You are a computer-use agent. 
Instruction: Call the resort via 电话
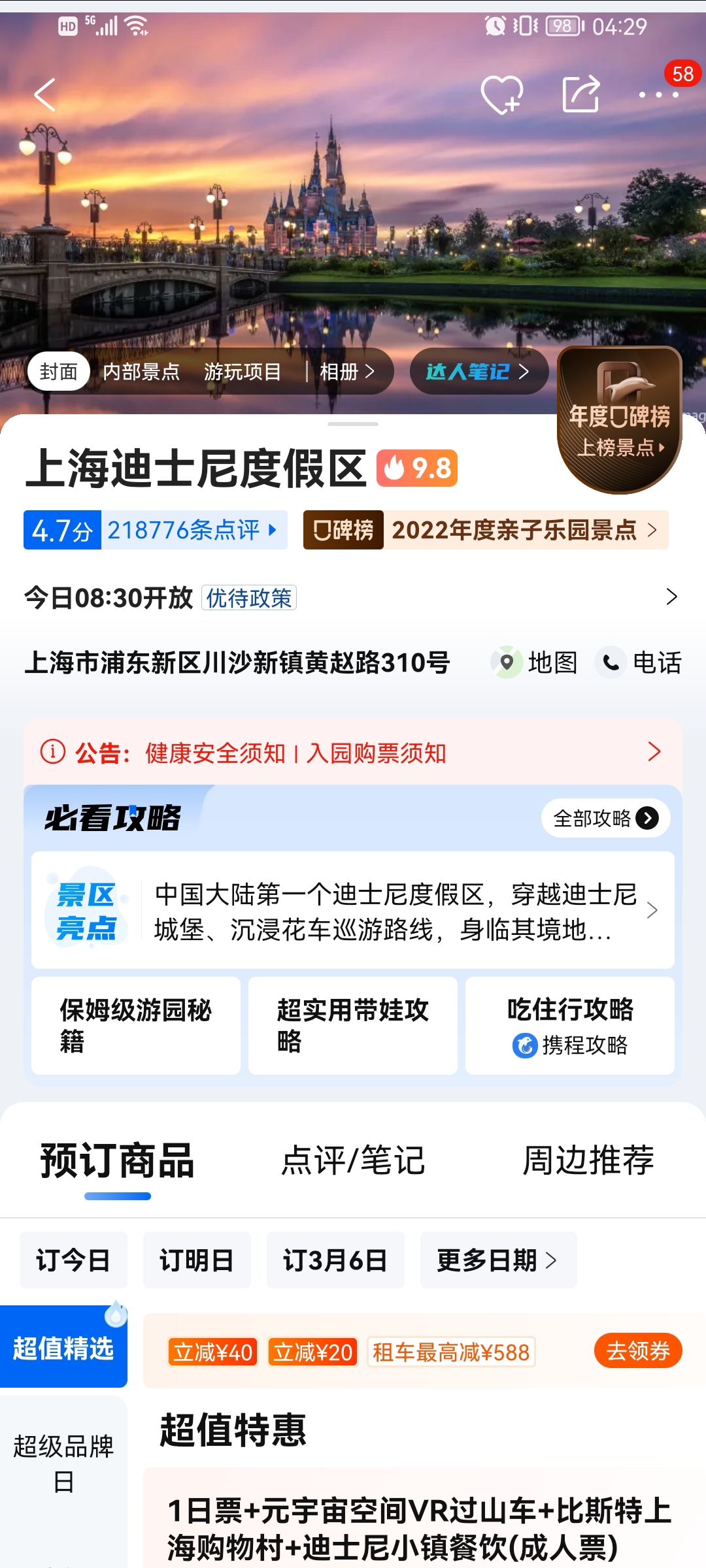(x=639, y=662)
